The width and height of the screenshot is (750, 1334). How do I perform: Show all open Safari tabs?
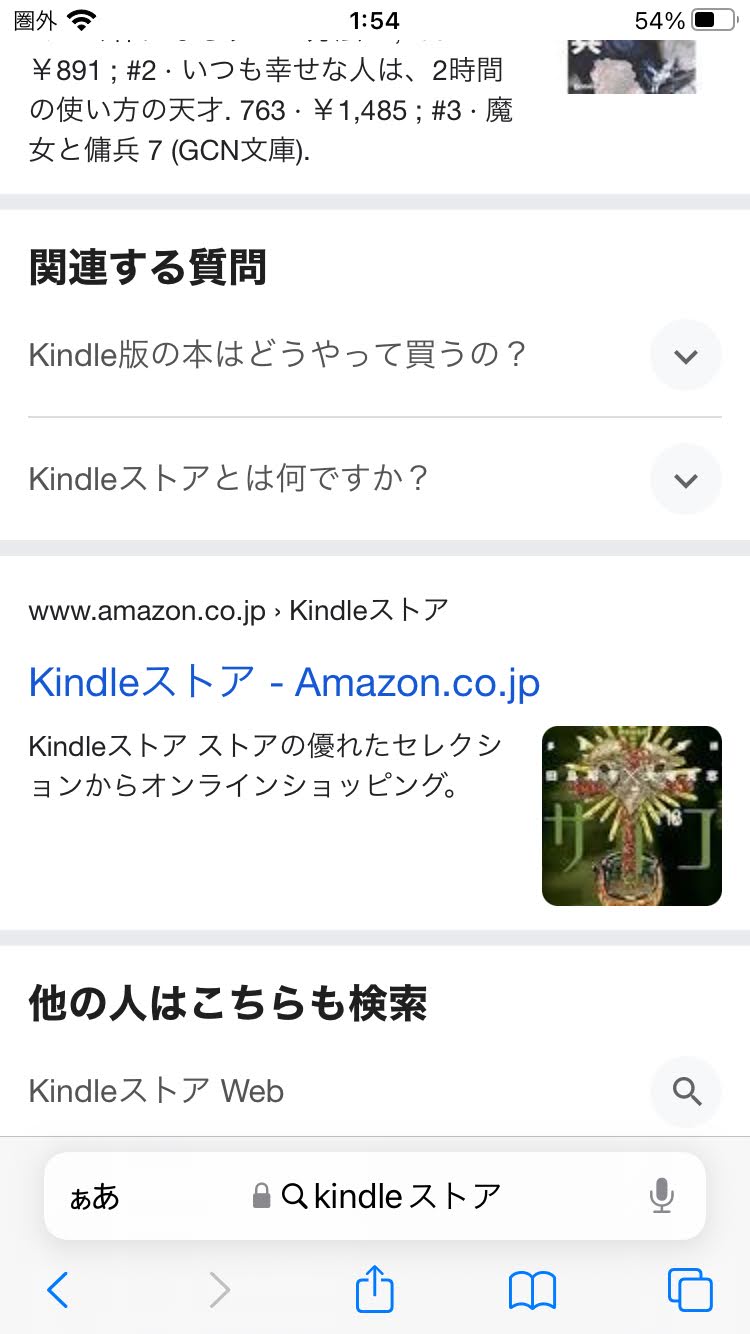[x=690, y=1291]
